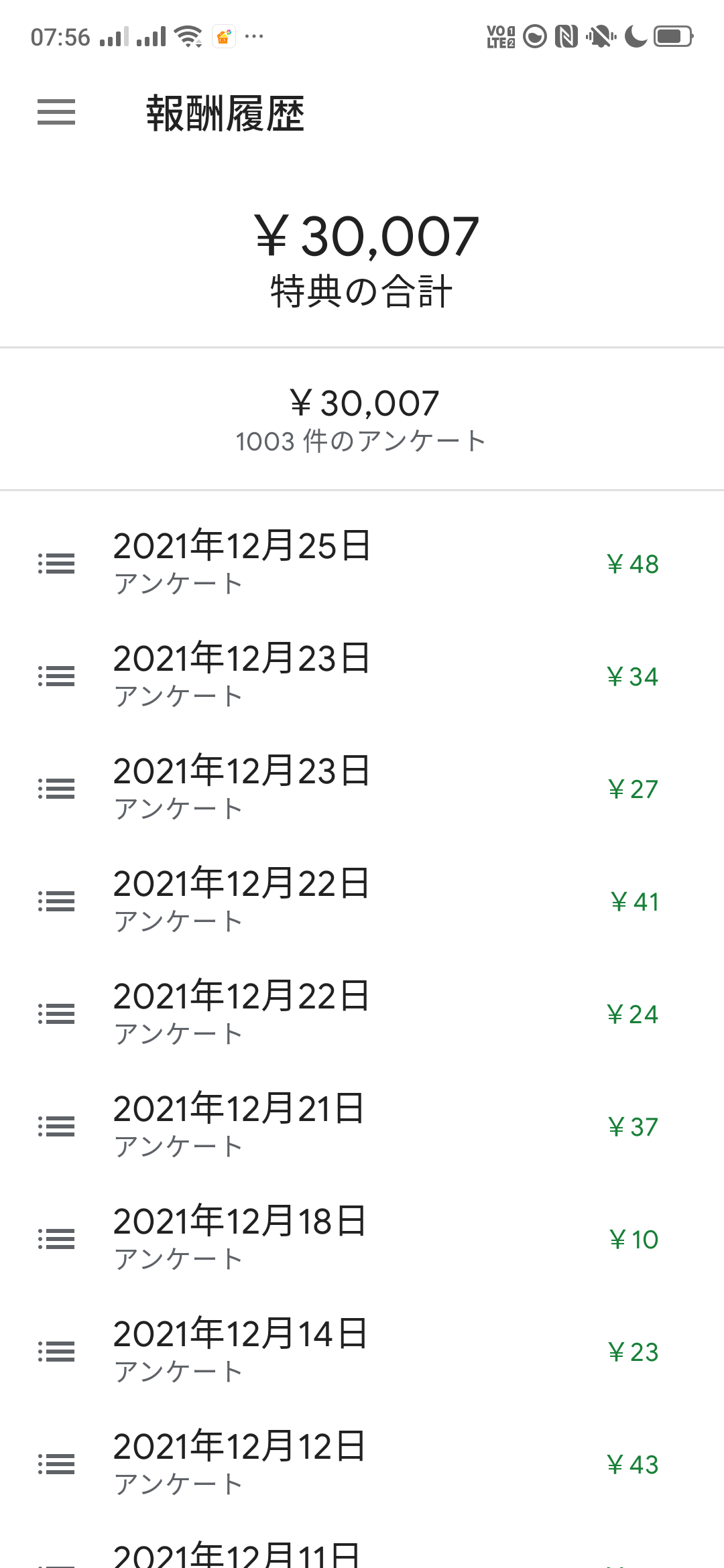Open the 2021年12月22日 survey worth ¥24

[x=362, y=1014]
